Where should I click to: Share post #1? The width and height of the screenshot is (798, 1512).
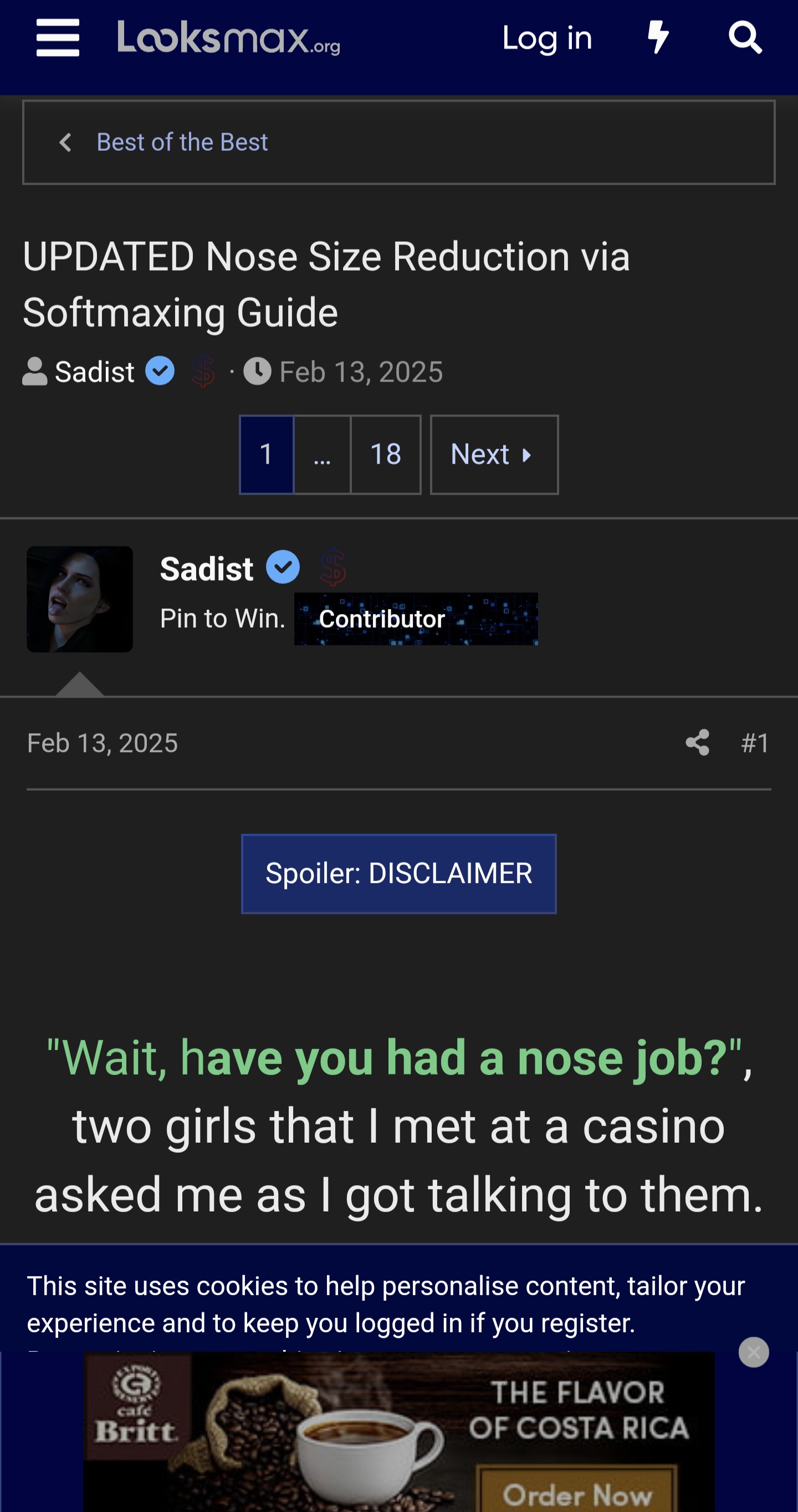pyautogui.click(x=697, y=742)
